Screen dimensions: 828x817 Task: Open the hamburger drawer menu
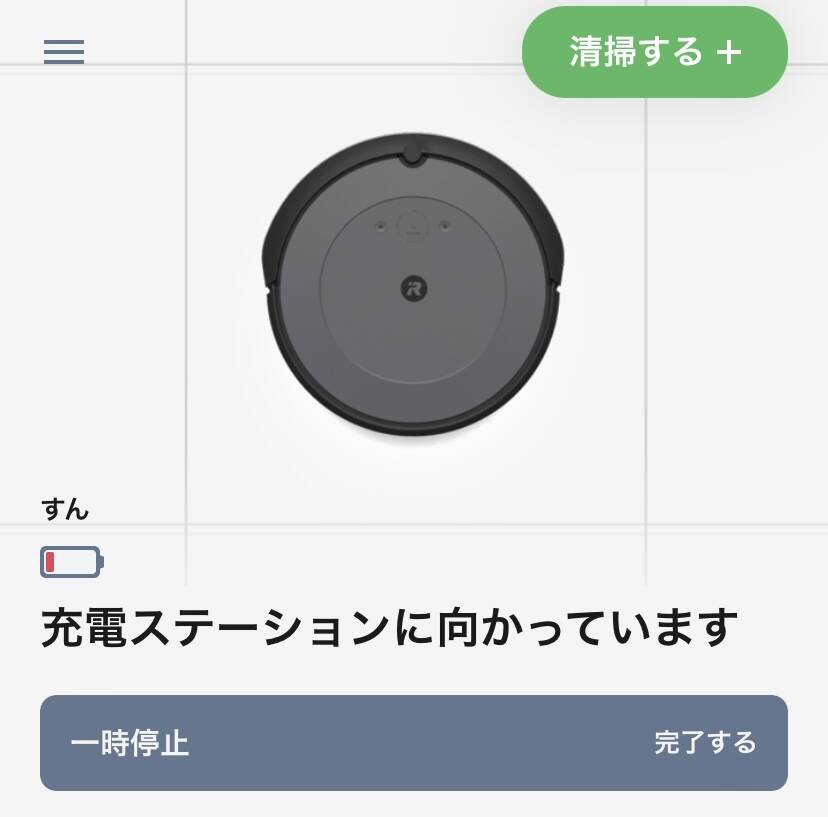[x=64, y=52]
